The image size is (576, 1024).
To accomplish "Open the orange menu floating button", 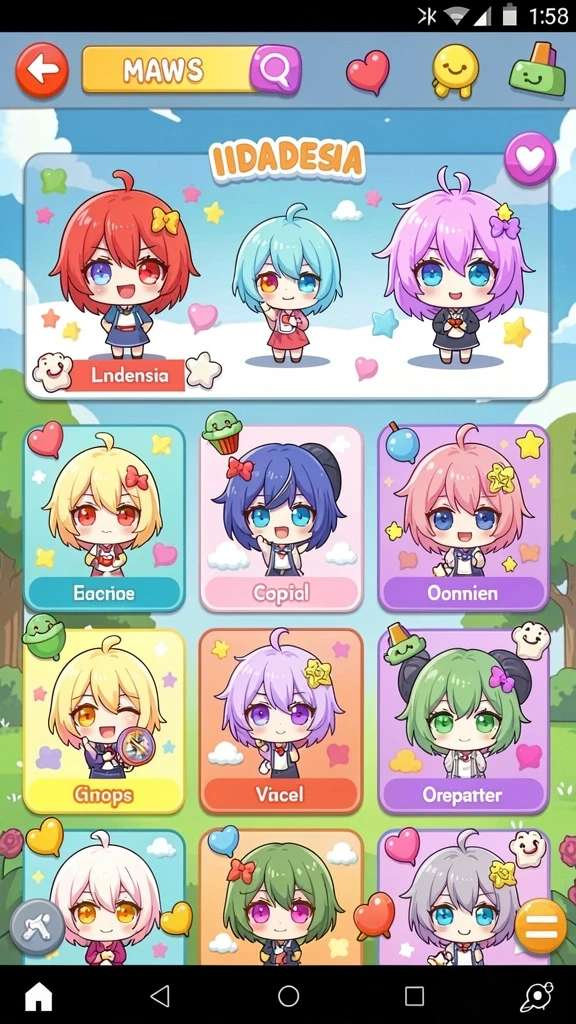I will [x=540, y=926].
